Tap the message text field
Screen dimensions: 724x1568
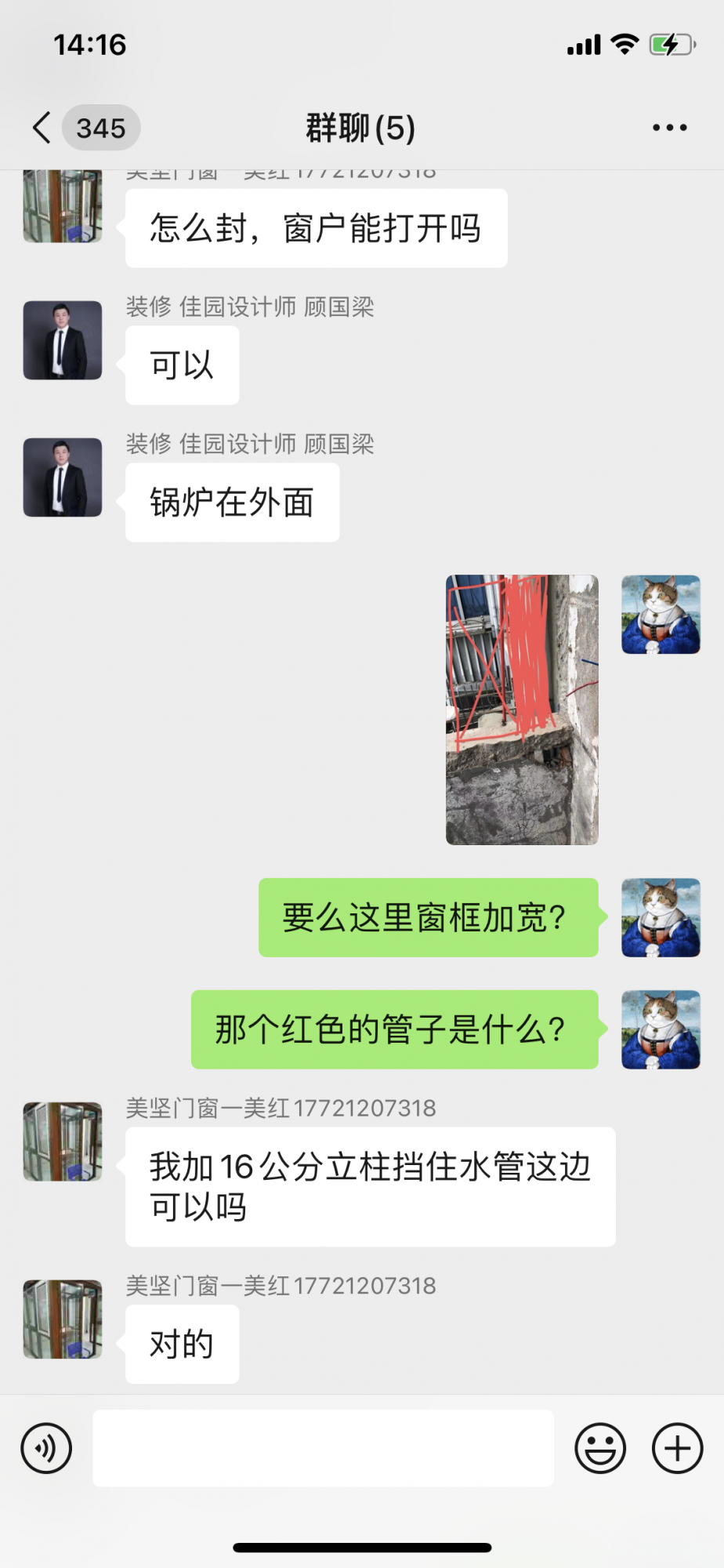[323, 1448]
